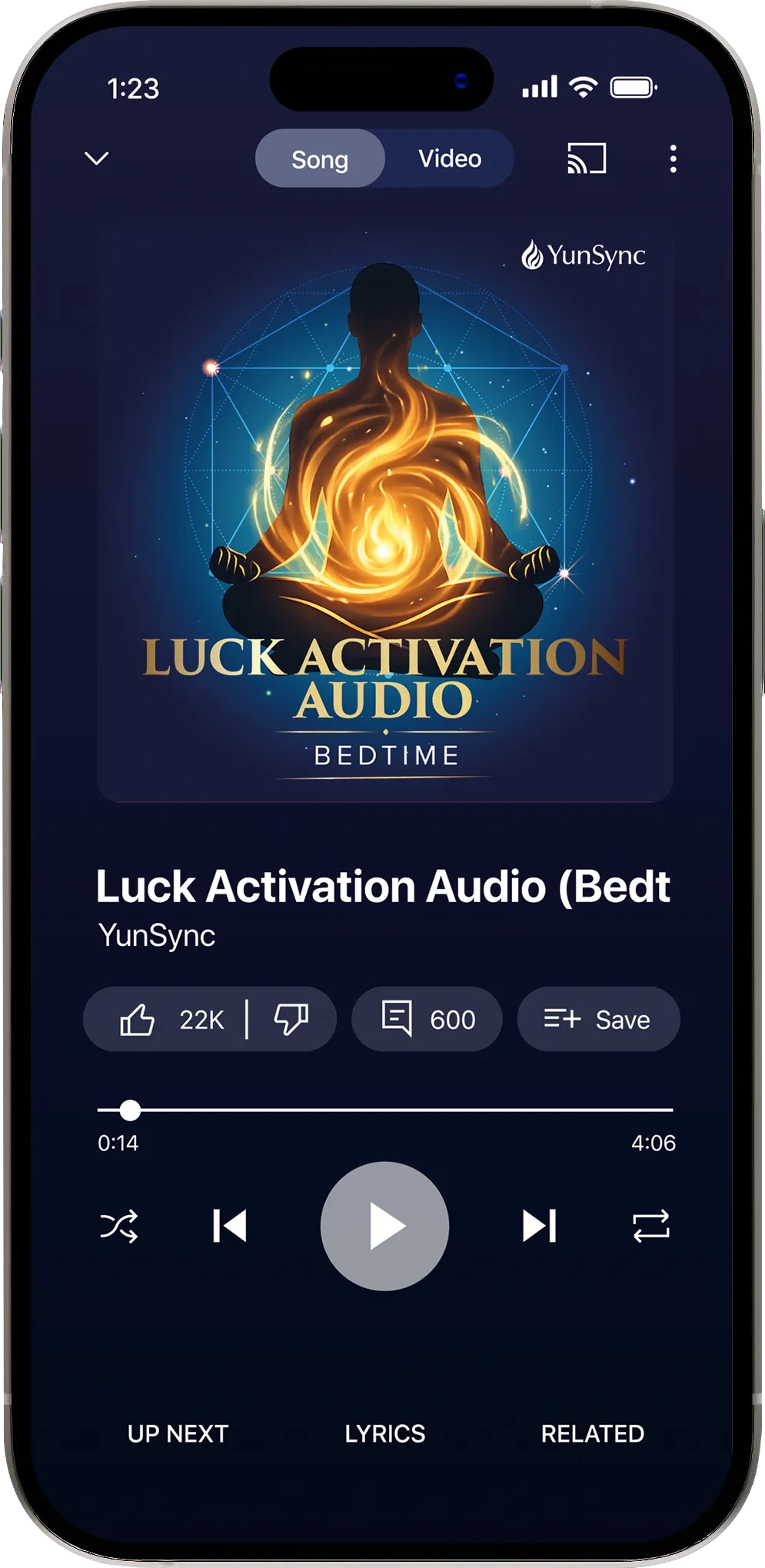Open the Up Next tab
Image resolution: width=765 pixels, height=1568 pixels.
tap(178, 1433)
